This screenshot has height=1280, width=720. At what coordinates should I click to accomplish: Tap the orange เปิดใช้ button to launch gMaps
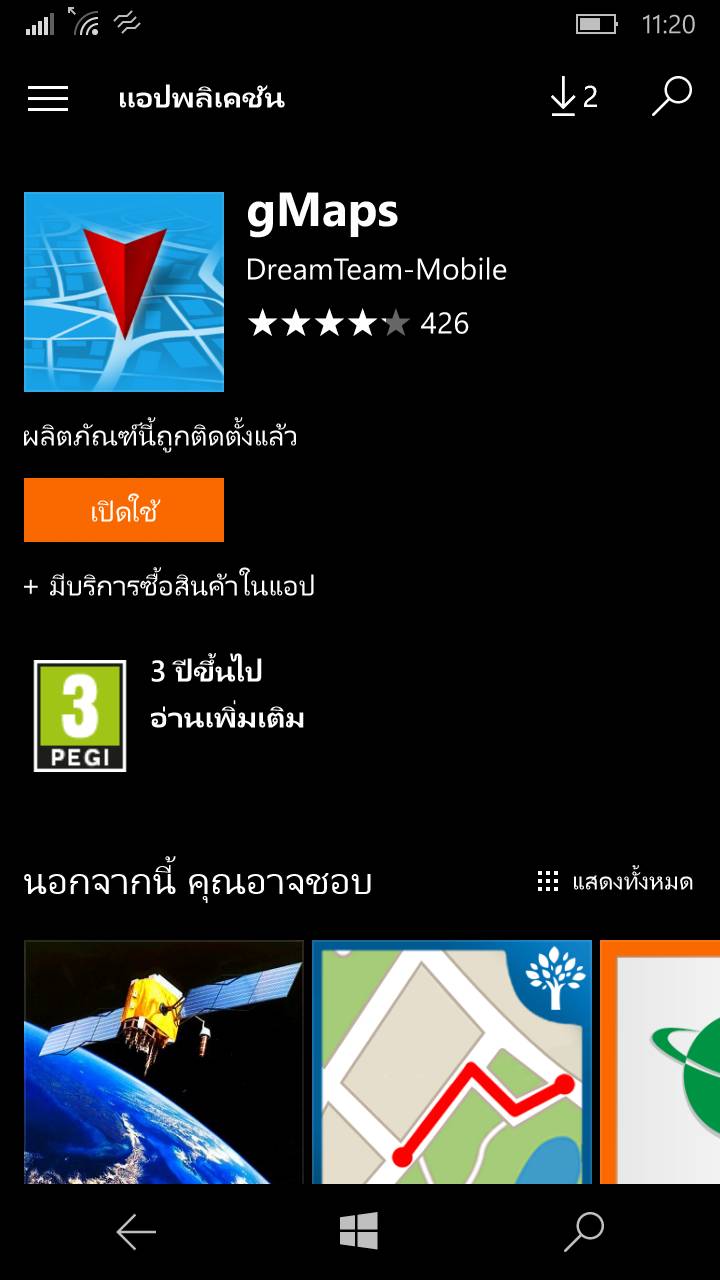coord(124,510)
